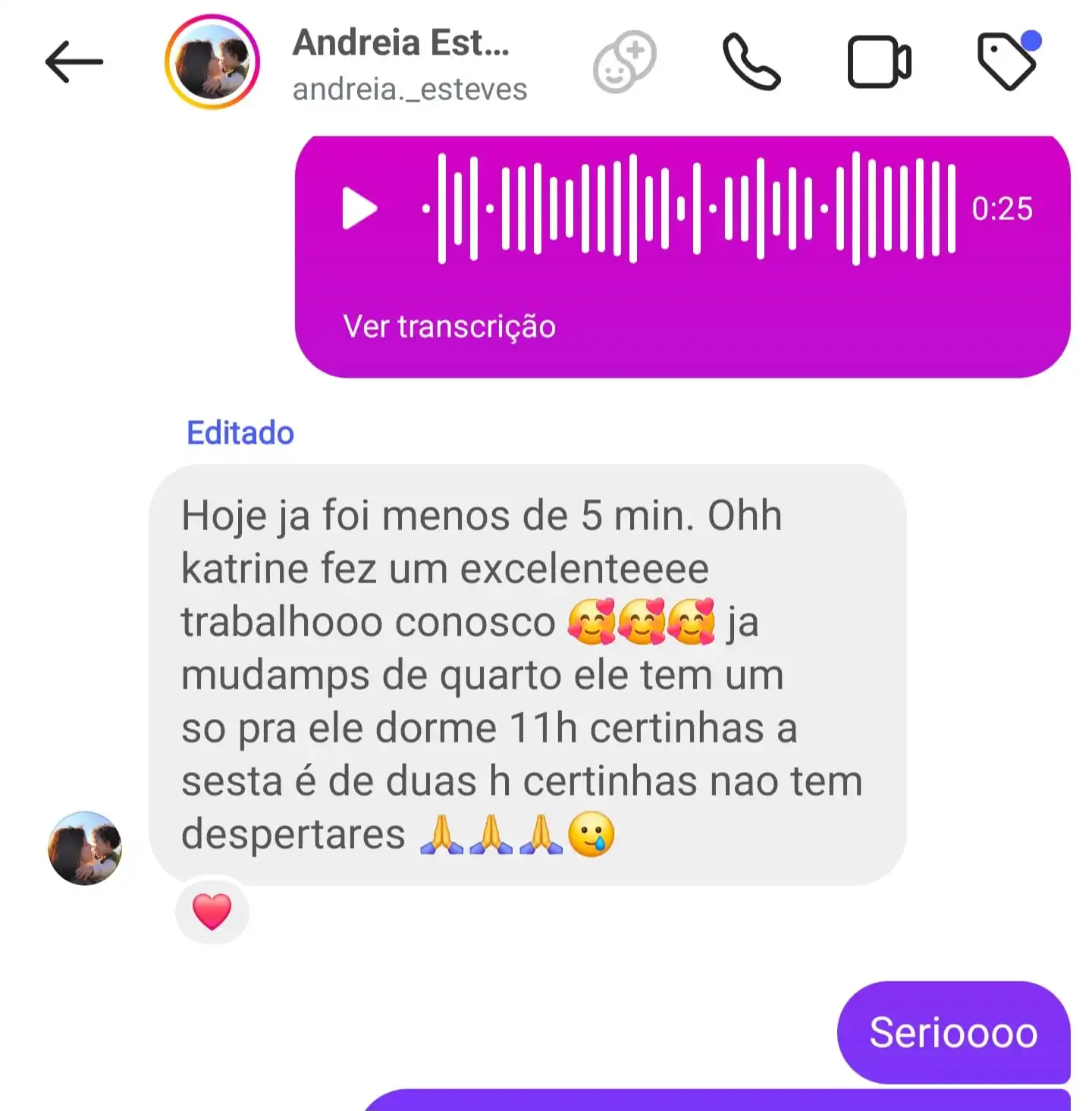1092x1111 pixels.
Task: Open the heart reaction on Andreia's message
Action: coord(212,911)
